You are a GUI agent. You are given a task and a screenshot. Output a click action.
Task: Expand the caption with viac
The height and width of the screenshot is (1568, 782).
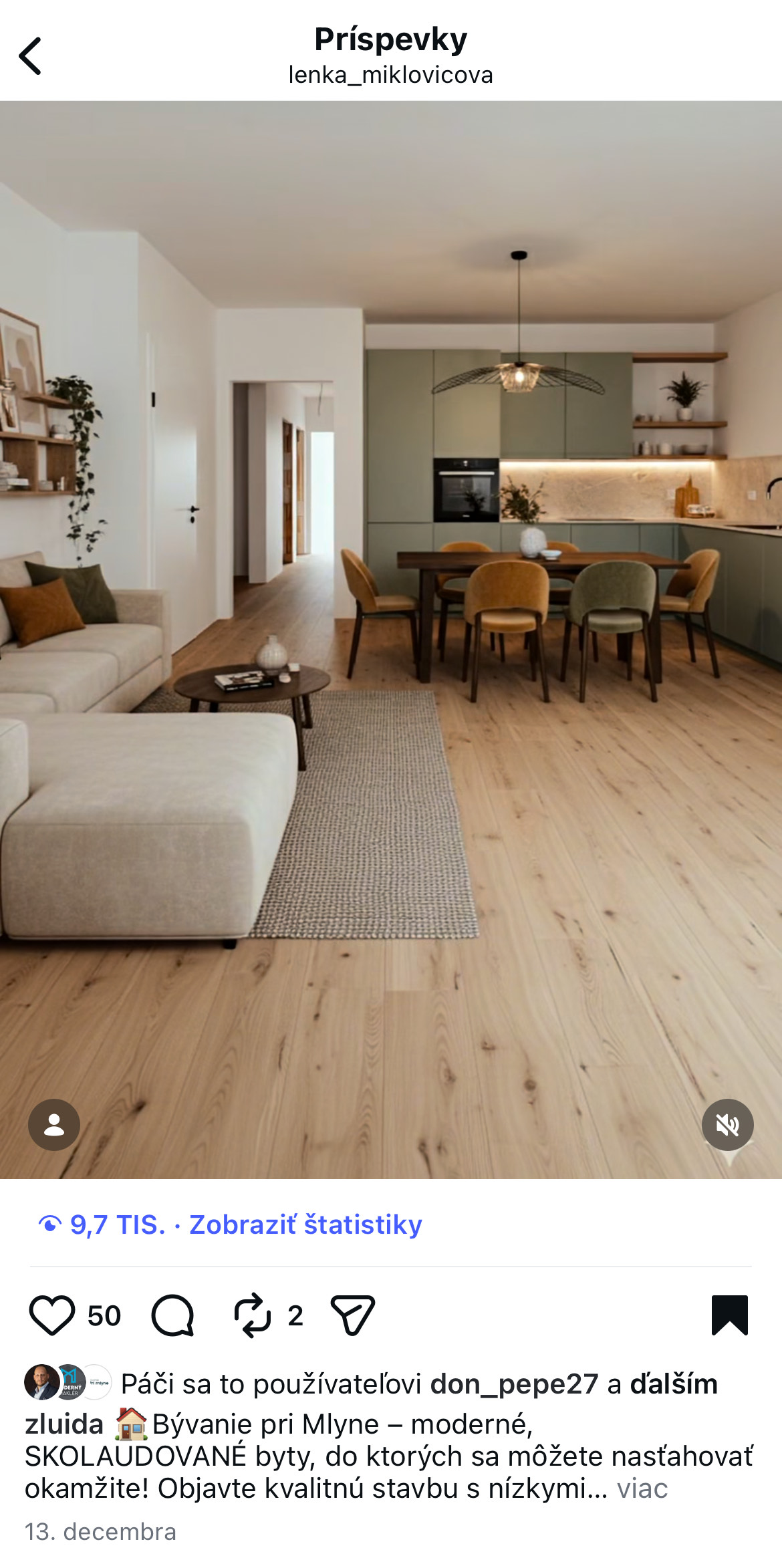tap(642, 1488)
